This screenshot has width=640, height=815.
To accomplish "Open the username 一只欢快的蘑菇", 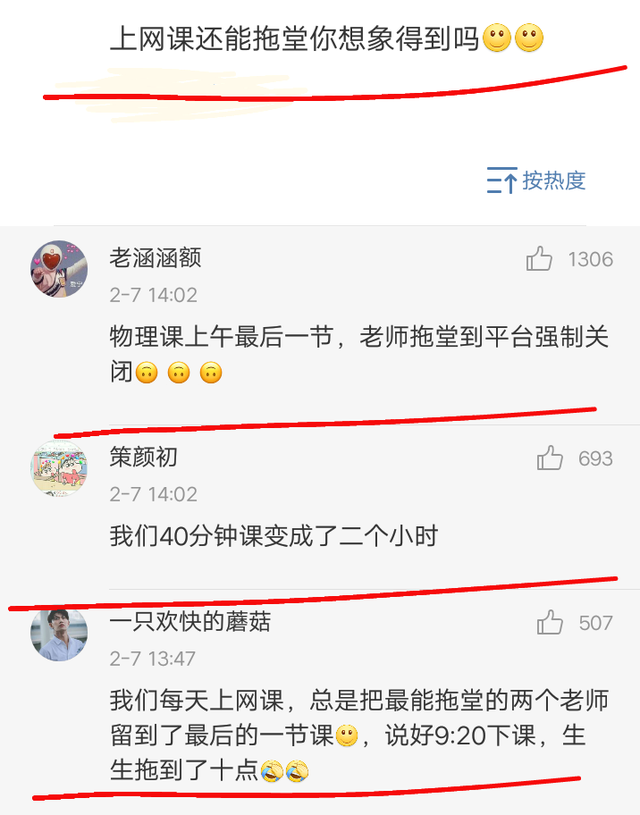I will pos(190,622).
